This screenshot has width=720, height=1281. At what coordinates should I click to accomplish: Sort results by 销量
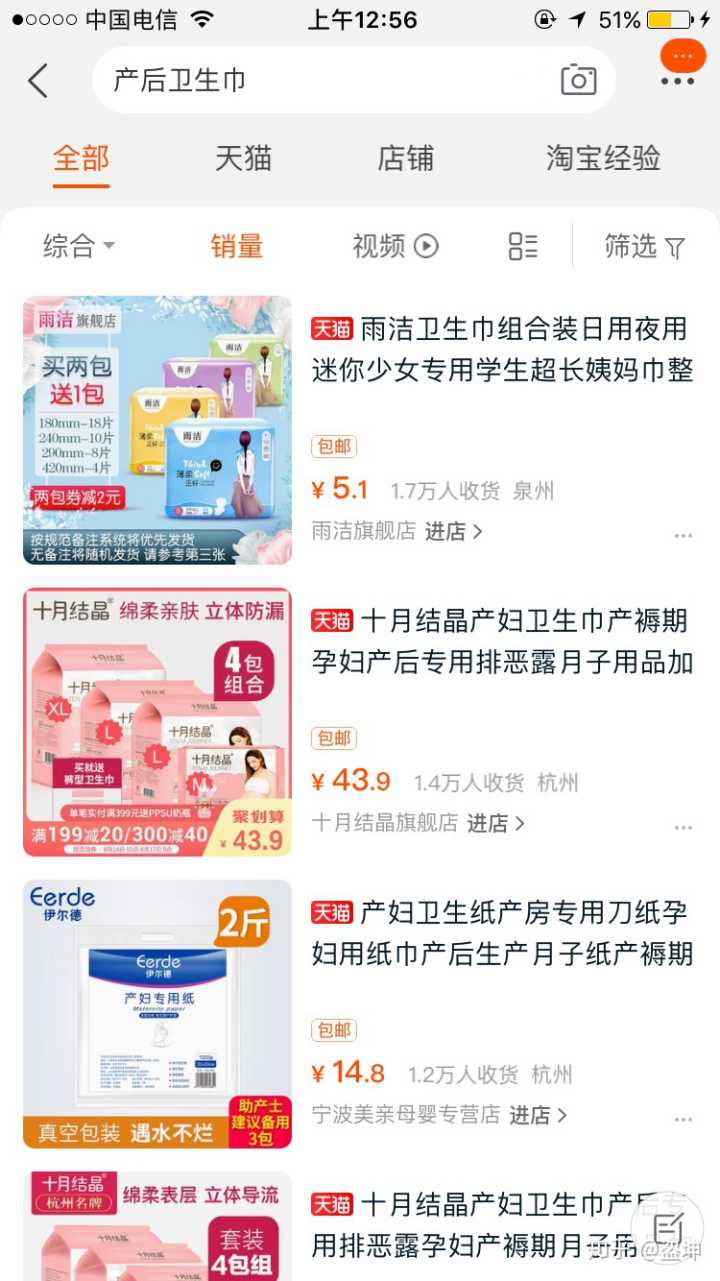click(x=237, y=246)
